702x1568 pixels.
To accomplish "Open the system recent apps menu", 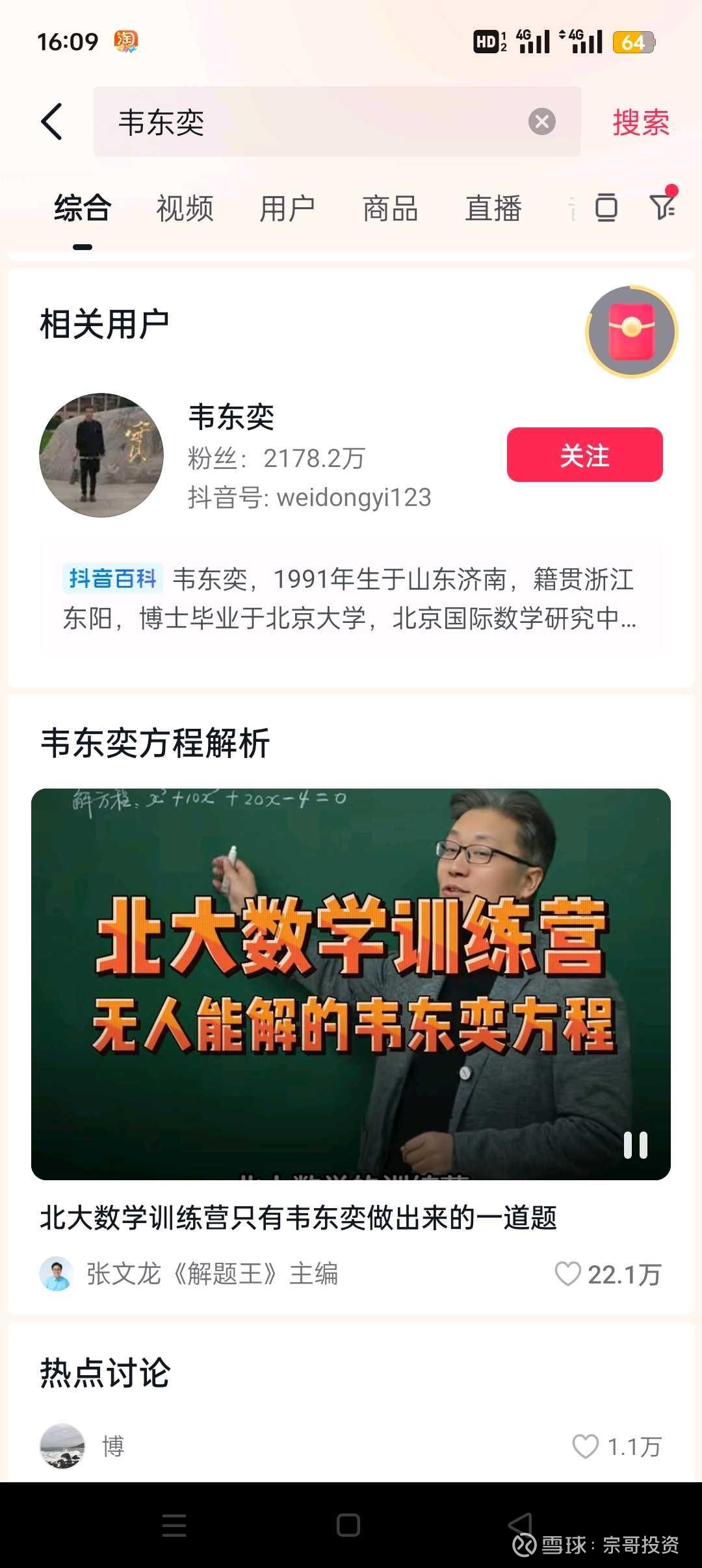I will 174,1525.
